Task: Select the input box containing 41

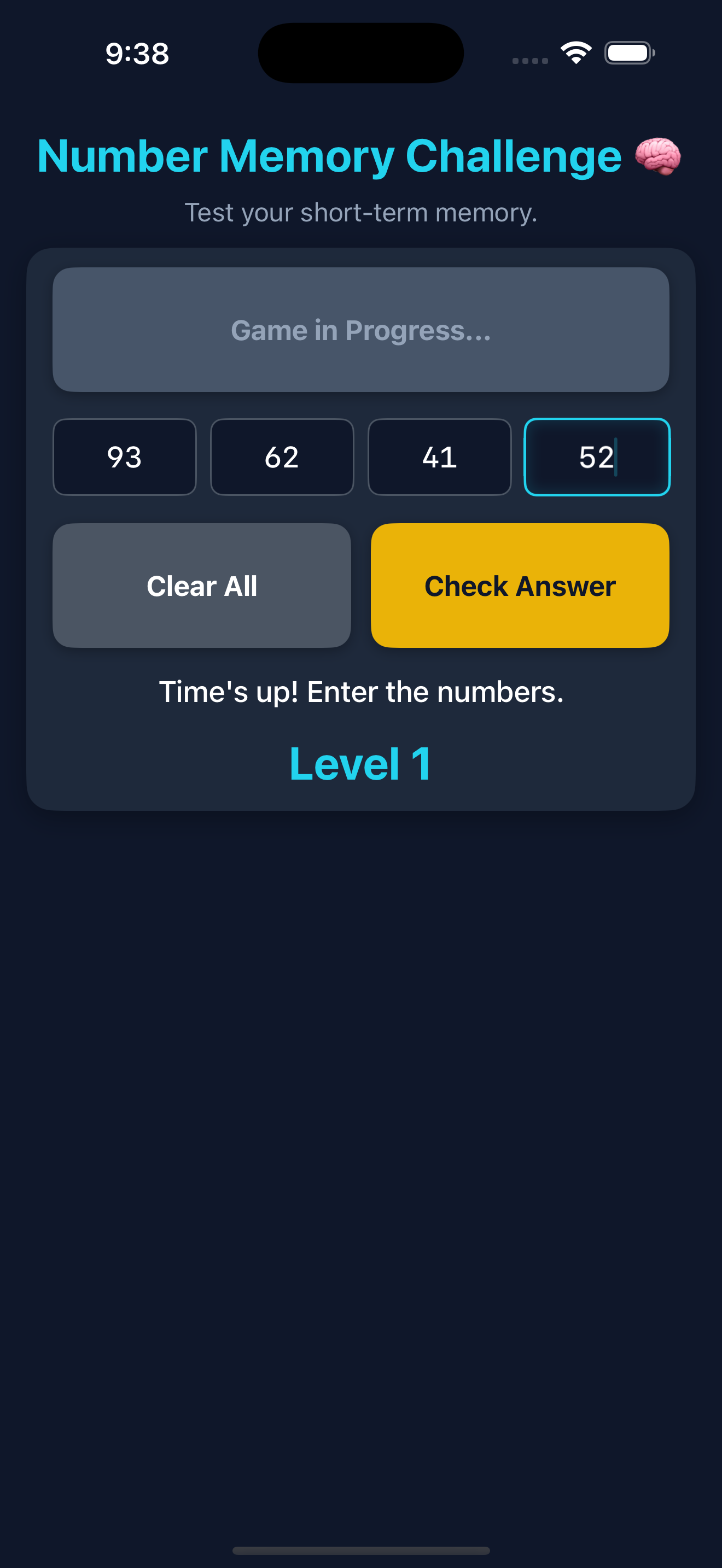Action: pyautogui.click(x=440, y=457)
